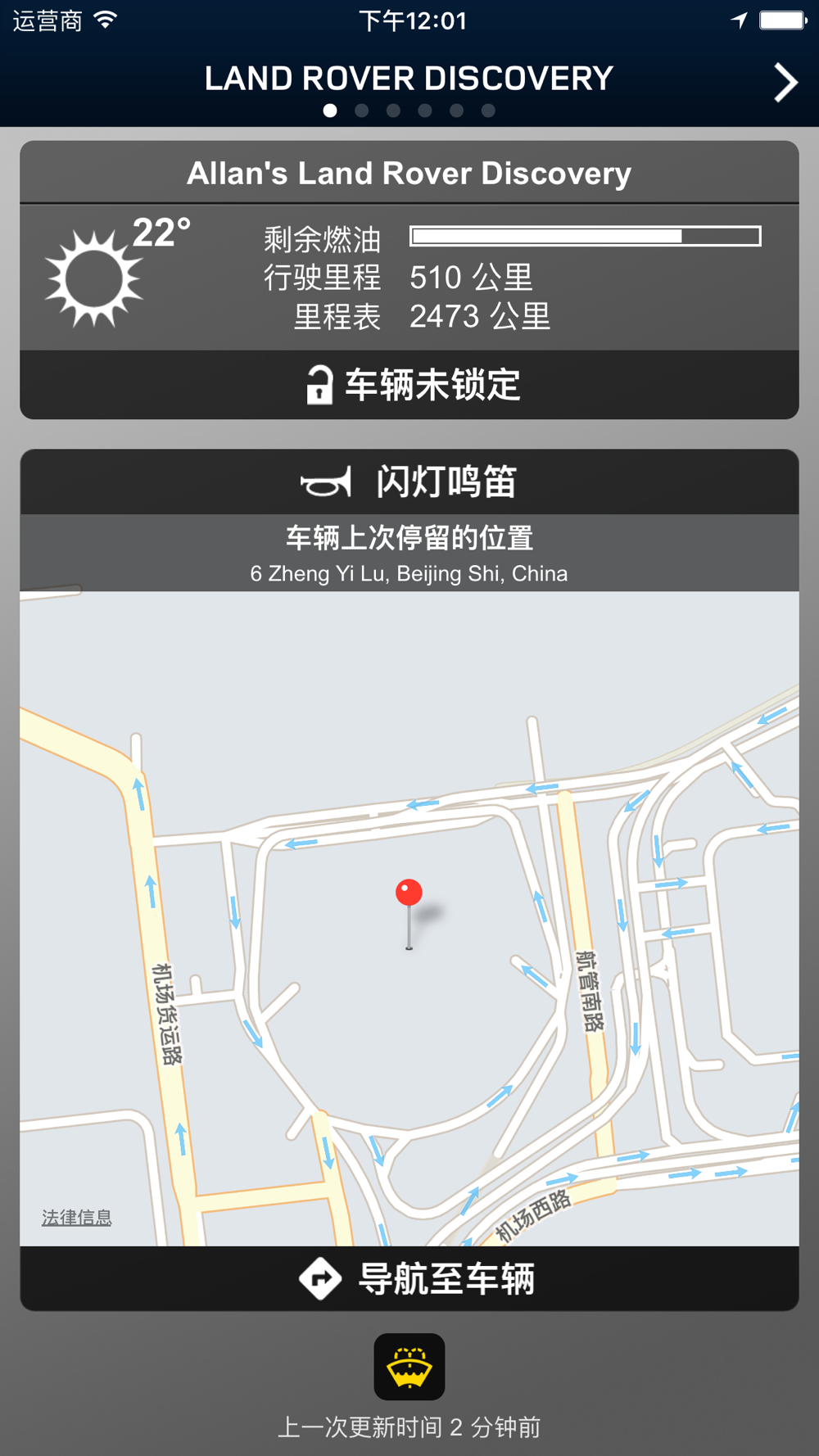Go to the next page with the right chevron
This screenshot has width=819, height=1456.
[785, 83]
